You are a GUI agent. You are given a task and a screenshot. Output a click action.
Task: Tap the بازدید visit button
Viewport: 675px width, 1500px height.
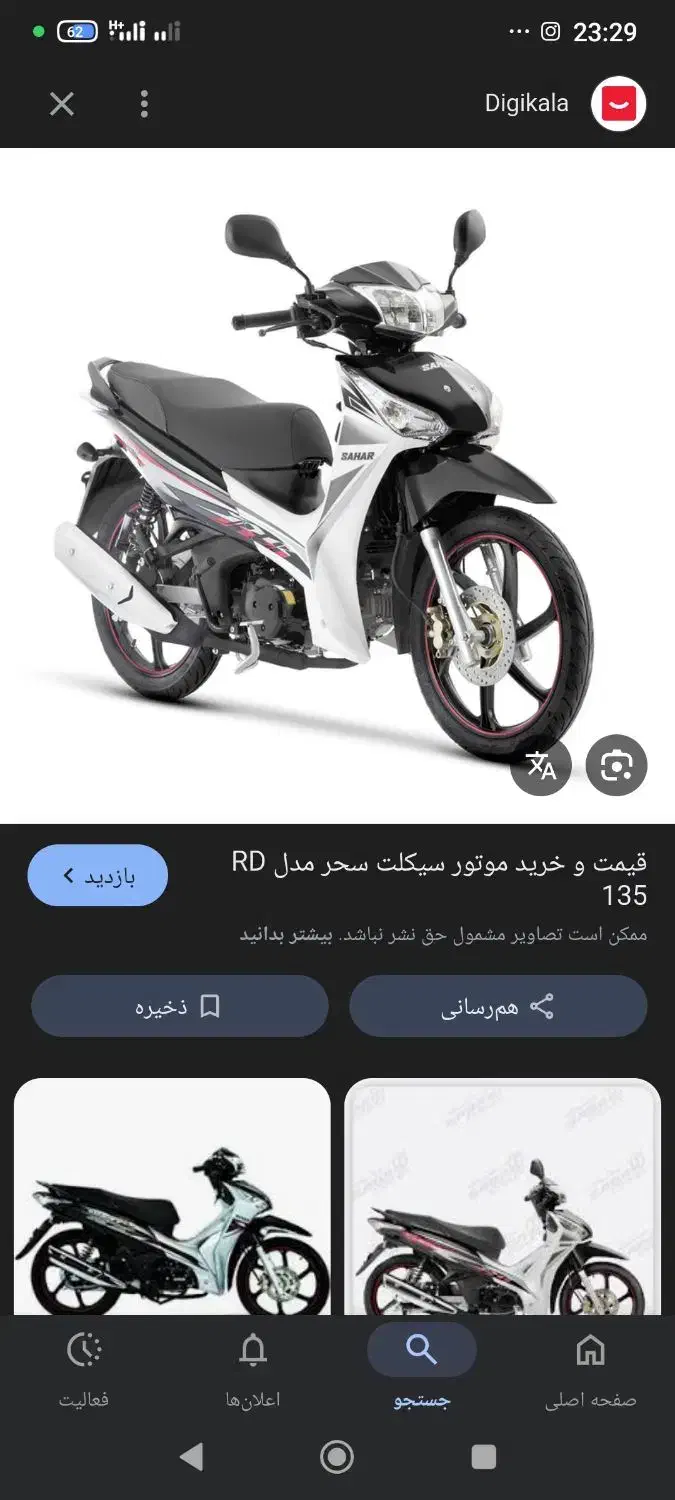[x=97, y=876]
